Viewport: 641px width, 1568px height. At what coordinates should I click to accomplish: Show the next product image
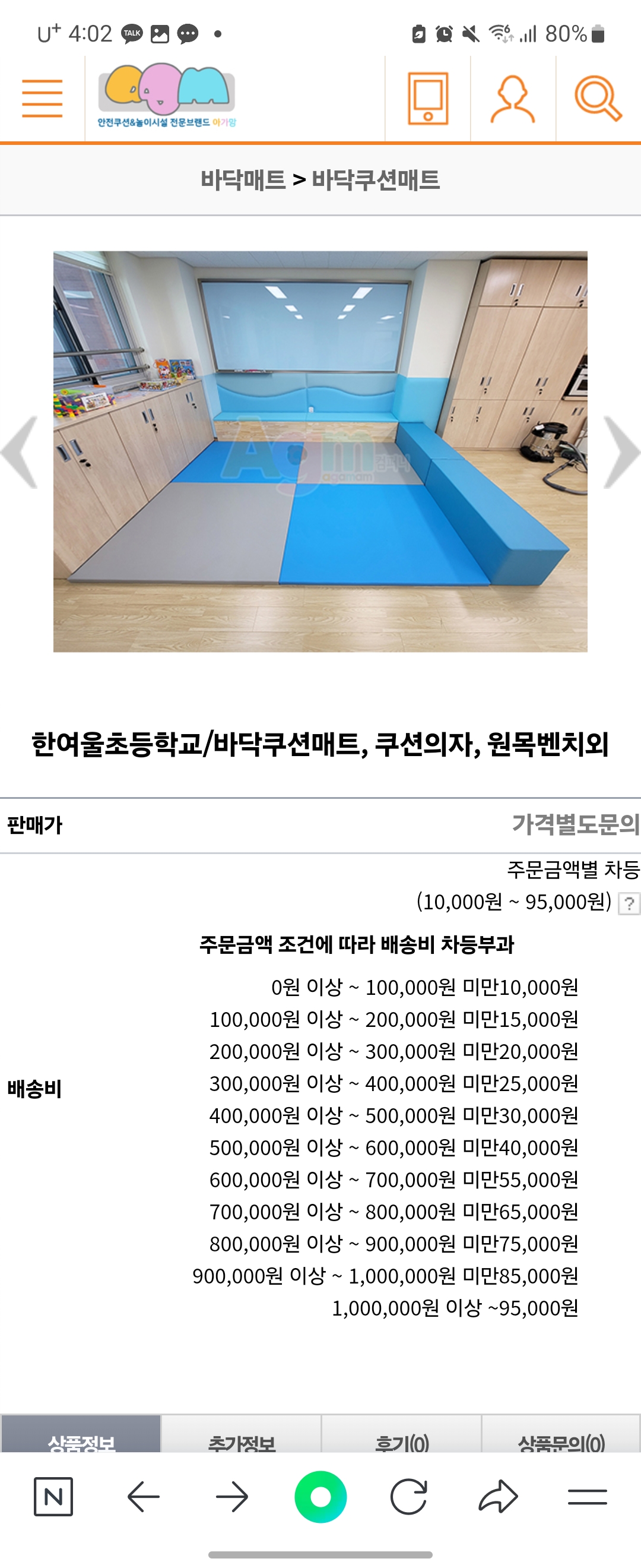coord(620,451)
